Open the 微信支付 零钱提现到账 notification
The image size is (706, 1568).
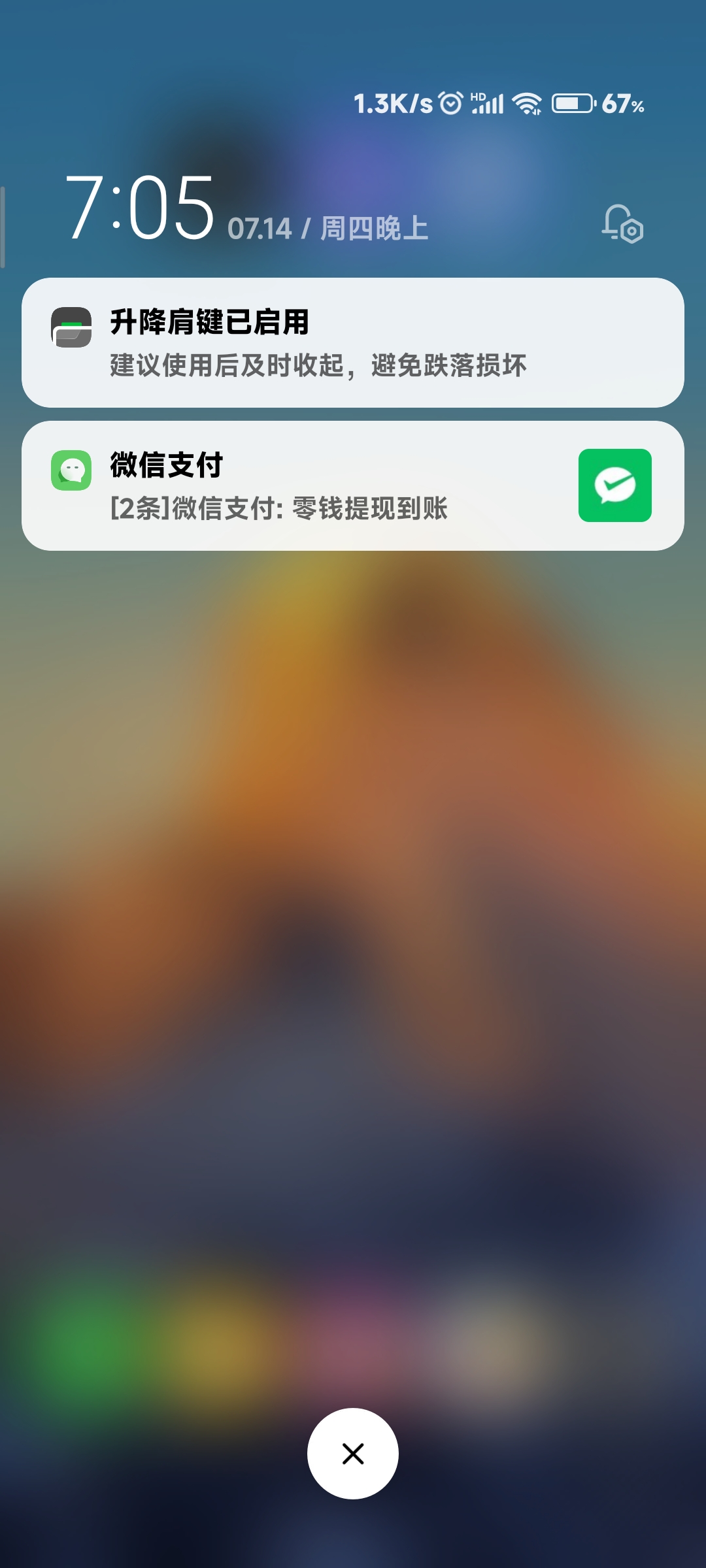pos(314,487)
